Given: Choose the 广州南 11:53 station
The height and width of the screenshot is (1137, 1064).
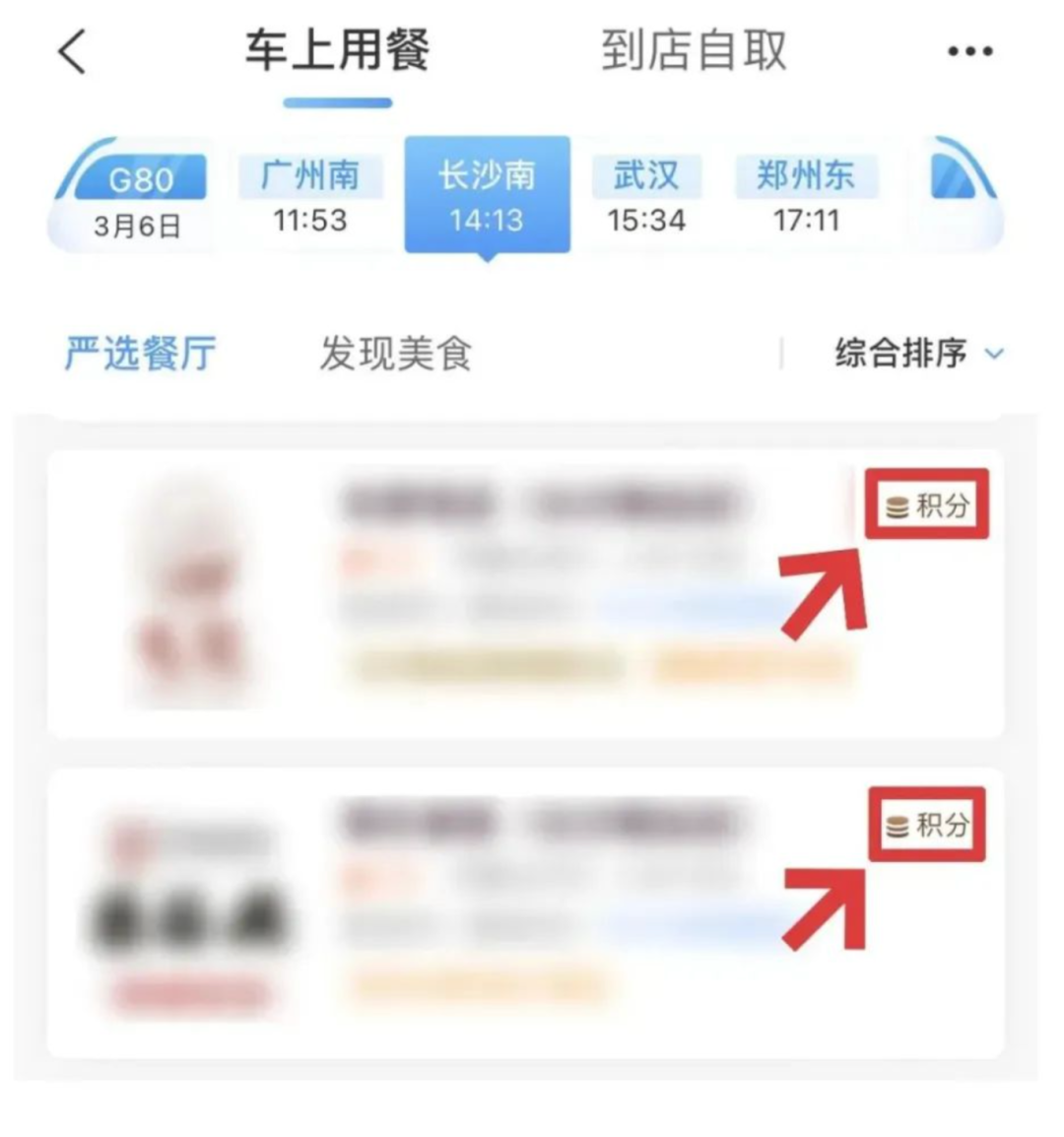Looking at the screenshot, I should click(310, 197).
